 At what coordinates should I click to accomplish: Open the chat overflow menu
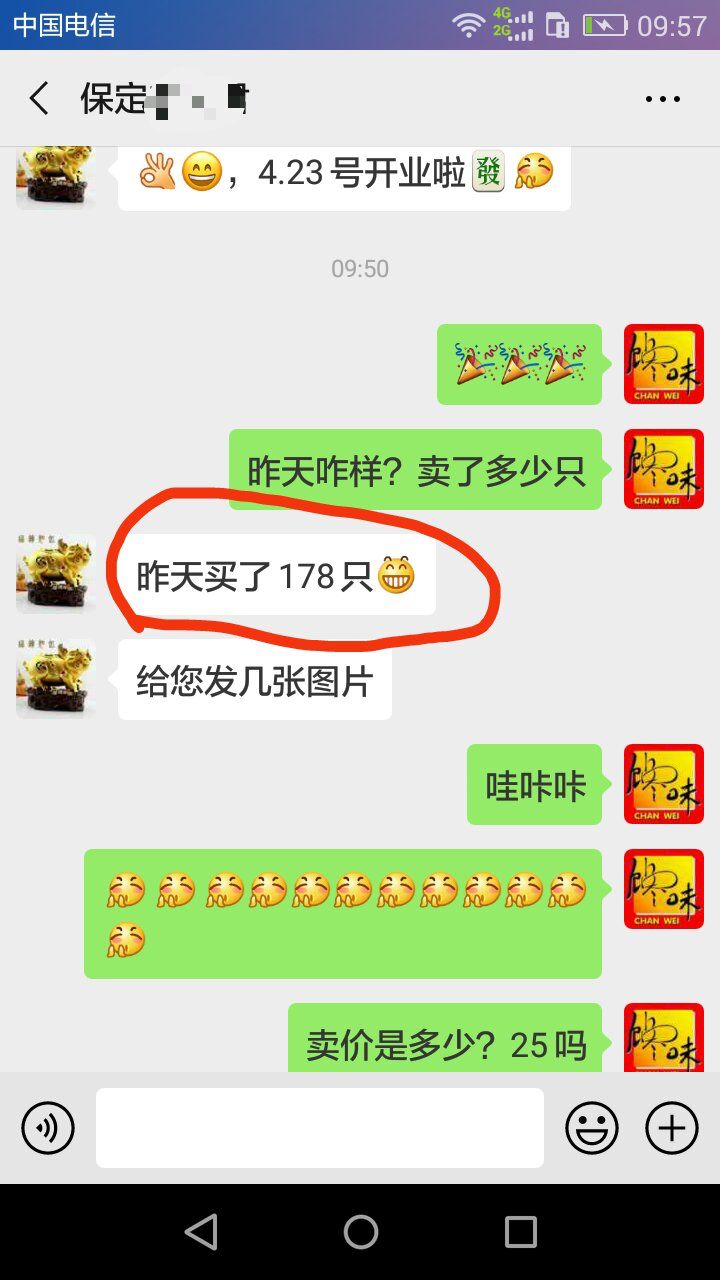tap(662, 99)
